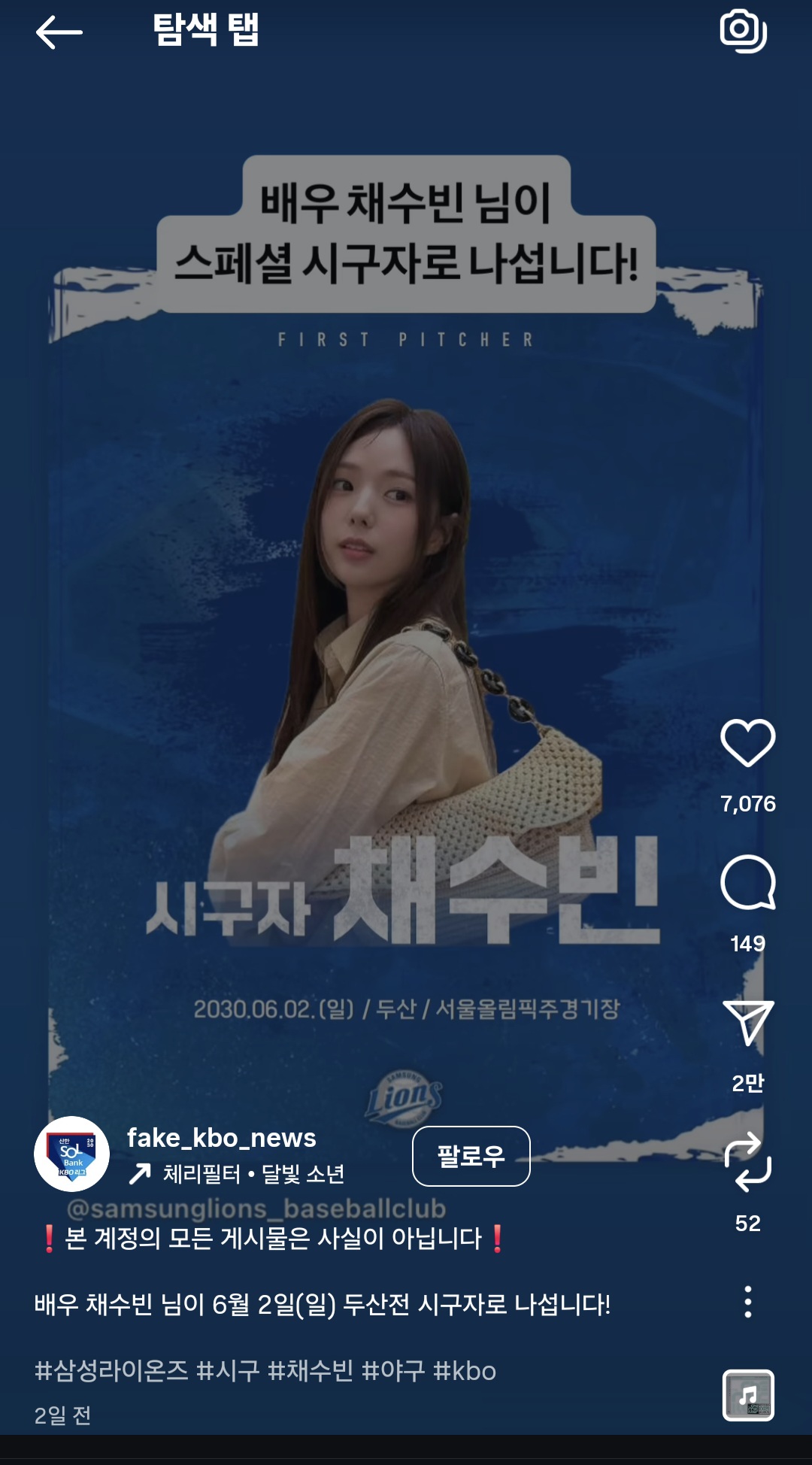Screen dimensions: 812x1465
Task: Open the comments on this reel
Action: click(748, 882)
